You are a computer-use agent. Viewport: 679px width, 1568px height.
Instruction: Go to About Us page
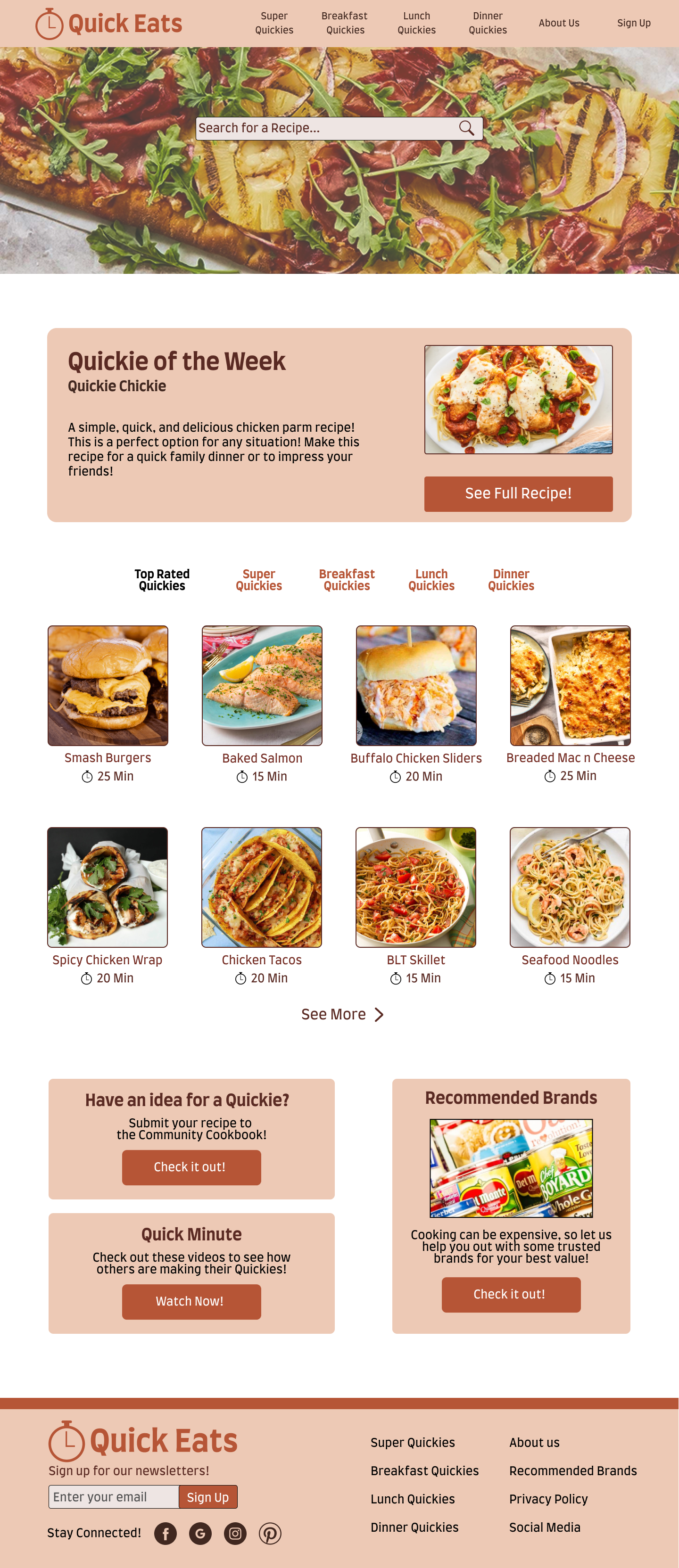[558, 23]
